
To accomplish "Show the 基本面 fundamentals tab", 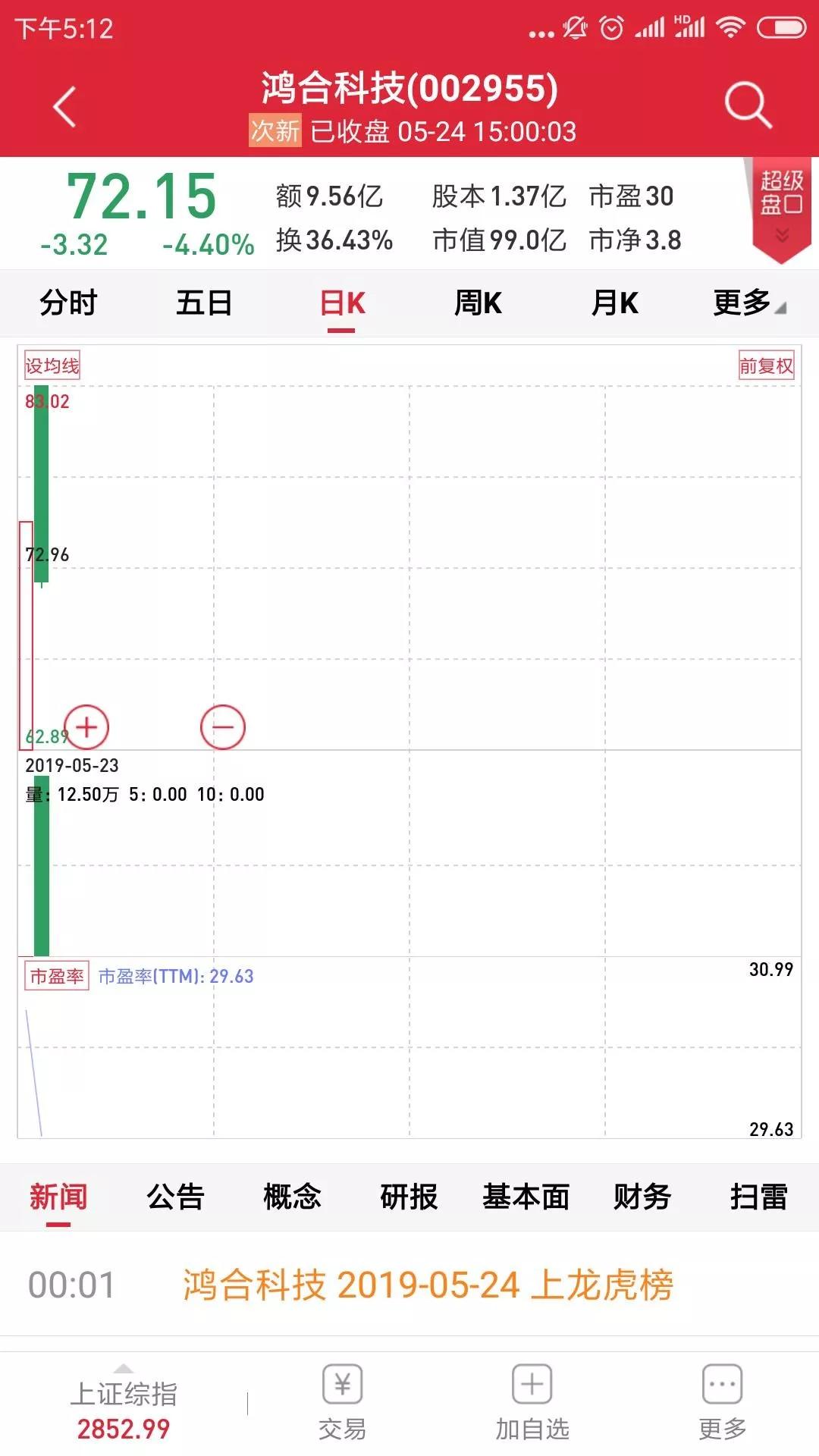I will (526, 1197).
